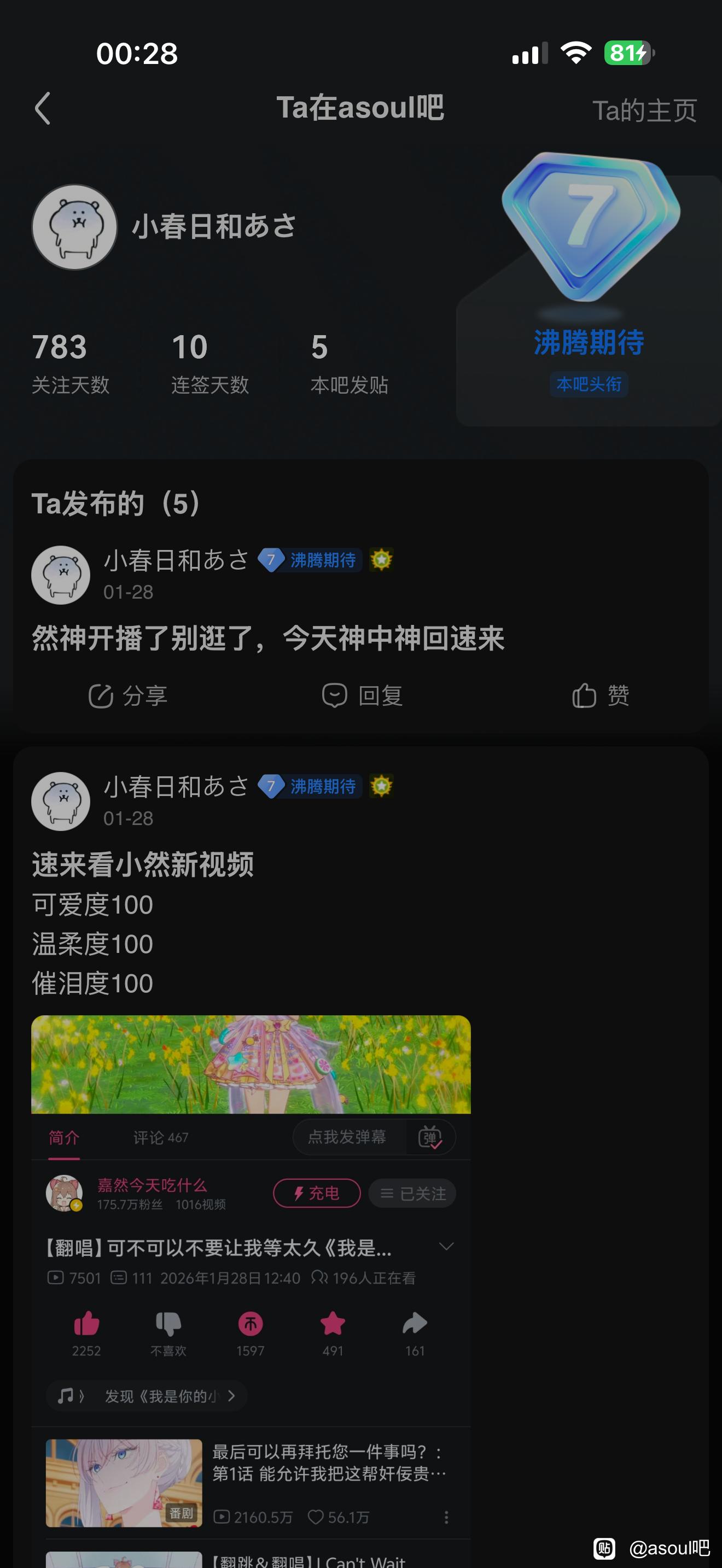Screen dimensions: 722x1568
Task: Tap the profile avatar beside the 783 stats
Action: [74, 227]
